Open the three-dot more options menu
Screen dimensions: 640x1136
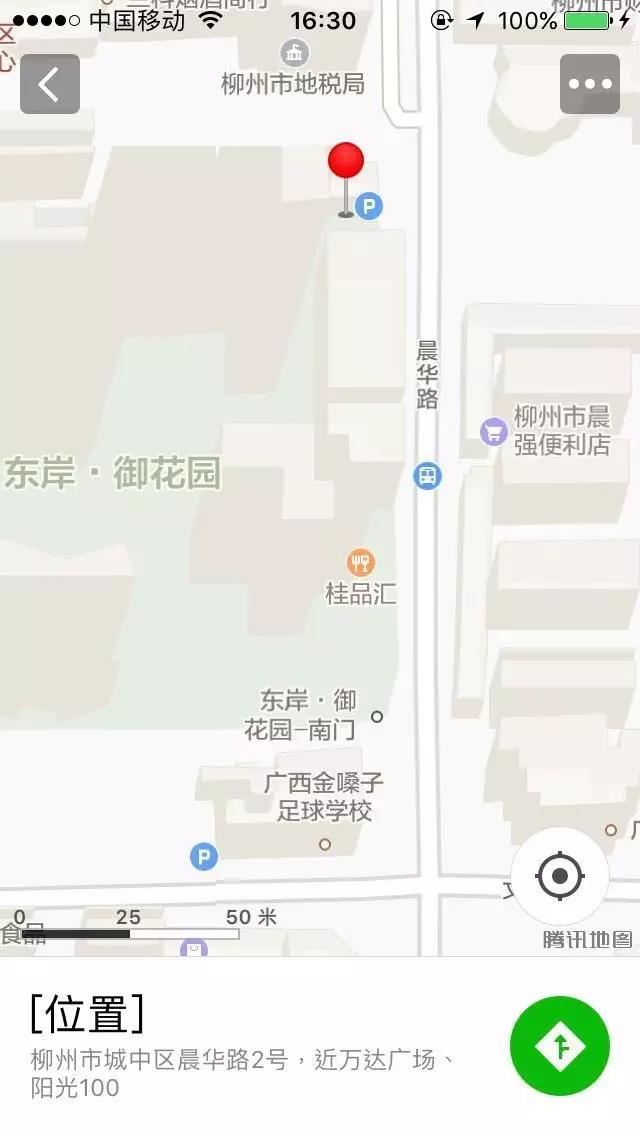(x=590, y=84)
